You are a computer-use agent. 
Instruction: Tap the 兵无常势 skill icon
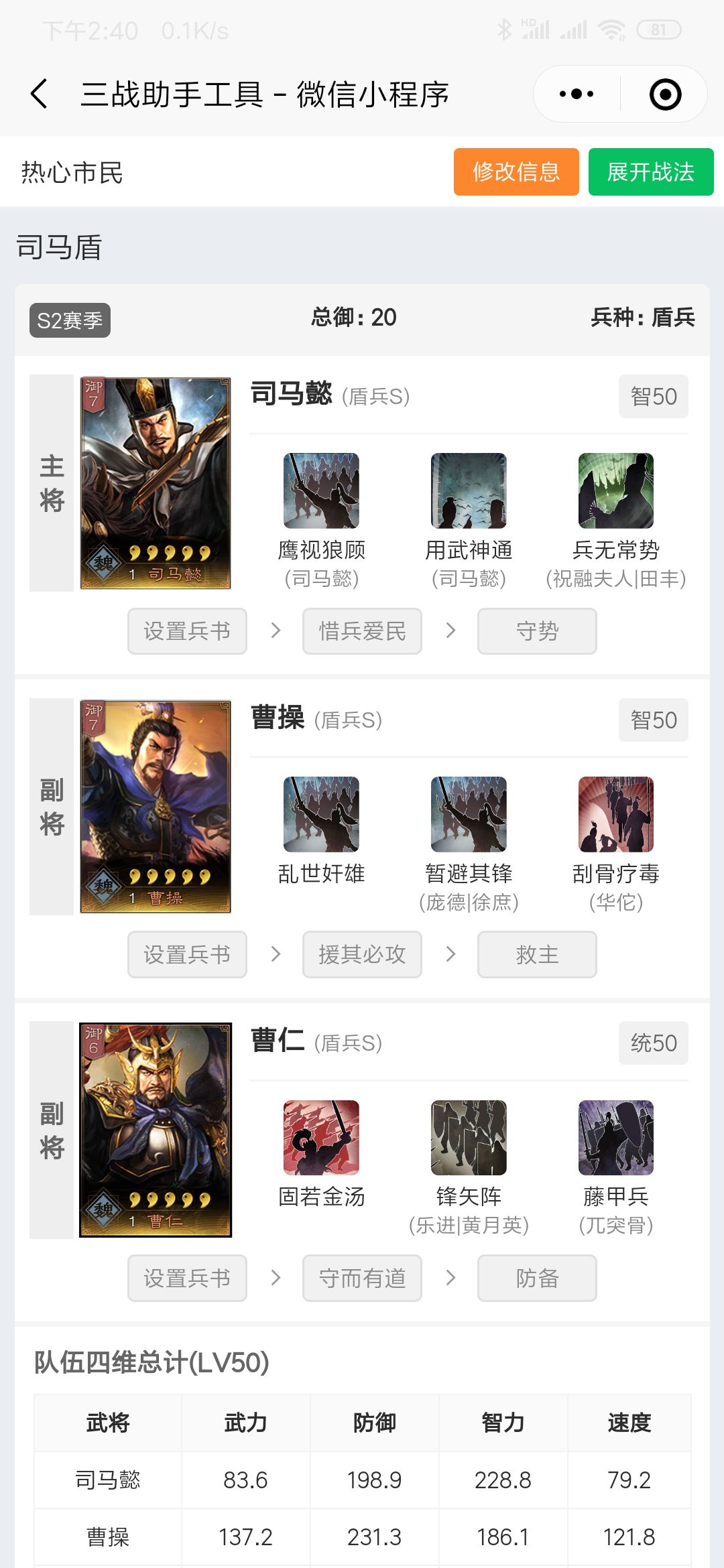(x=615, y=491)
